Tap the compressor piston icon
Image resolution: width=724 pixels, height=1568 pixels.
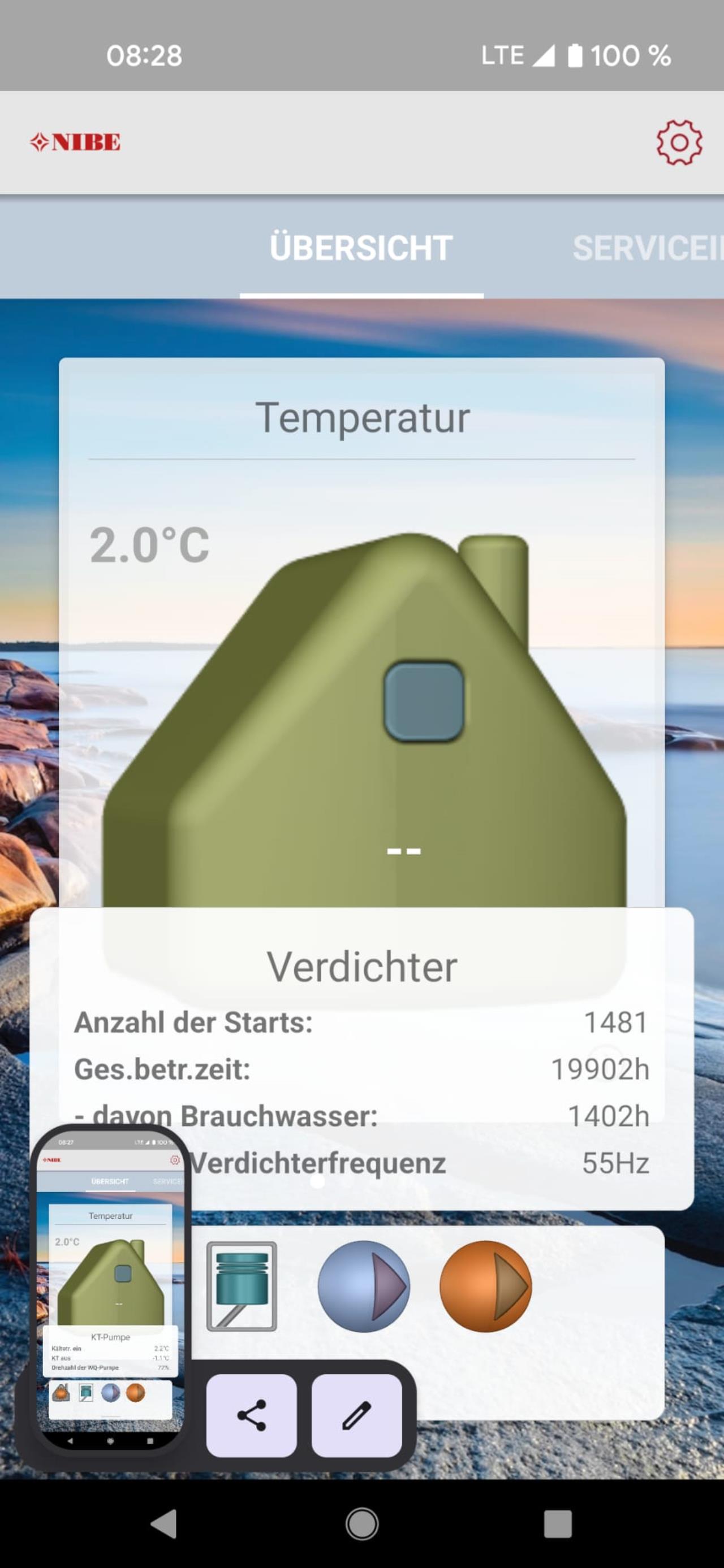click(242, 1286)
